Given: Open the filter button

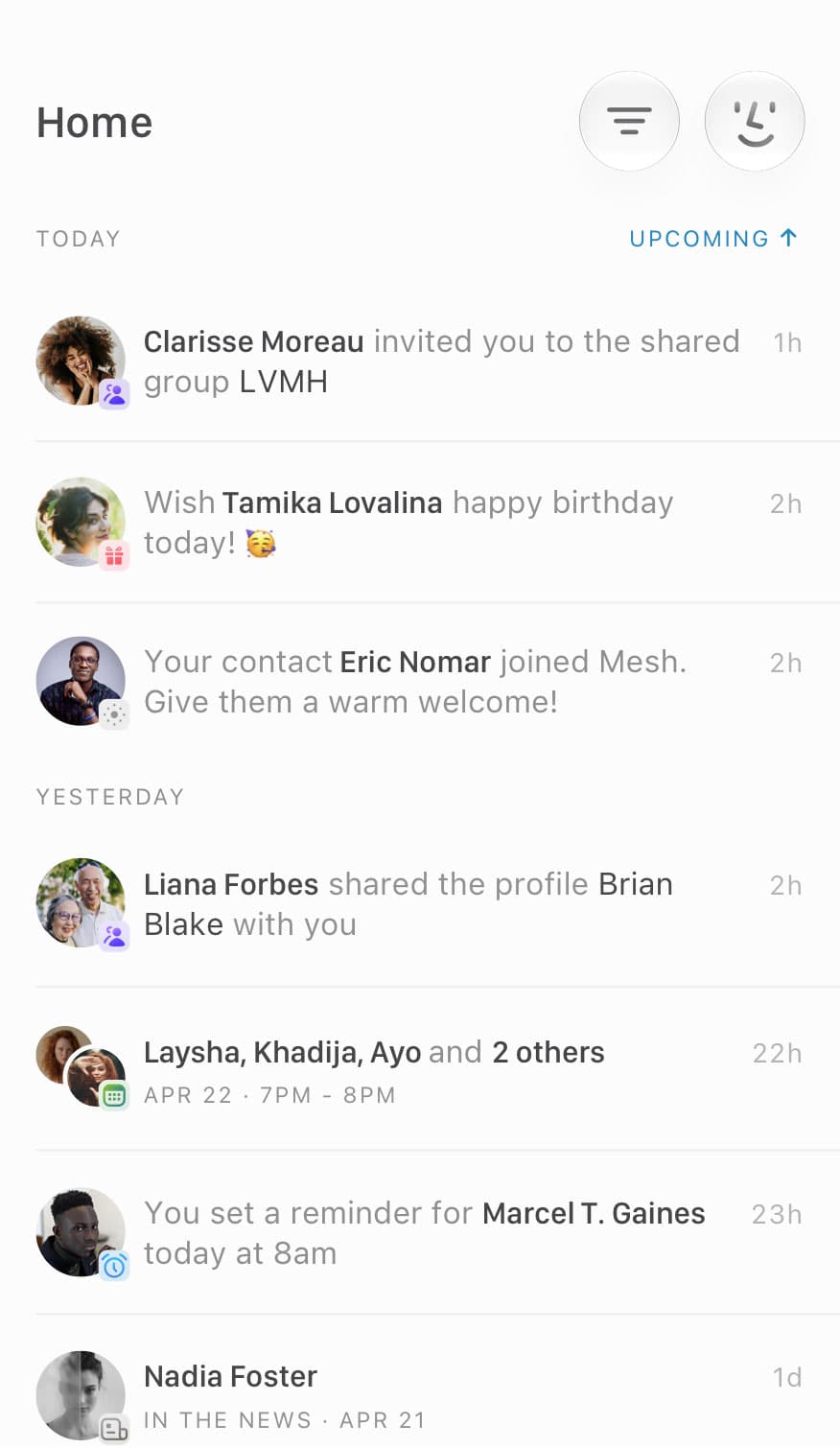Looking at the screenshot, I should point(629,122).
